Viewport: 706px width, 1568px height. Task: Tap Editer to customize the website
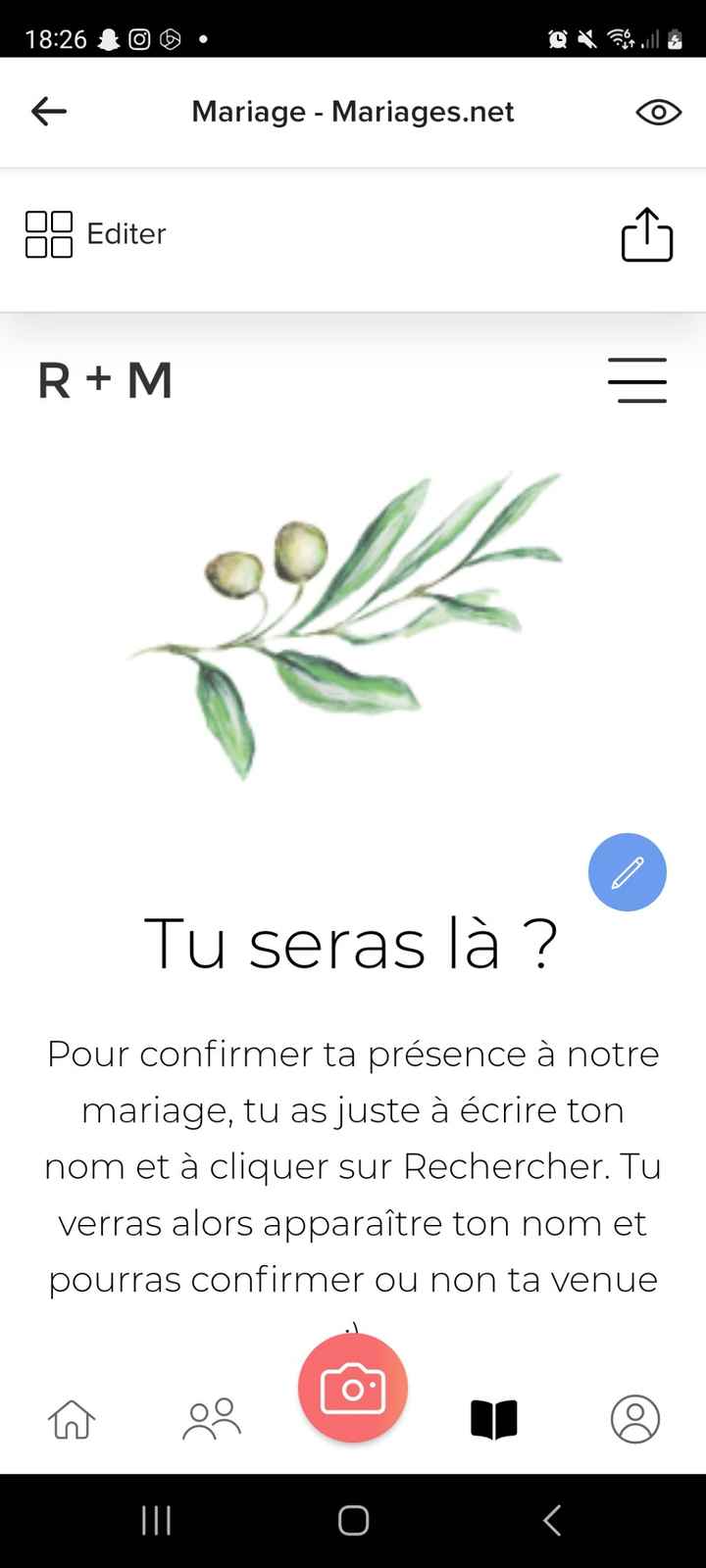pos(126,233)
